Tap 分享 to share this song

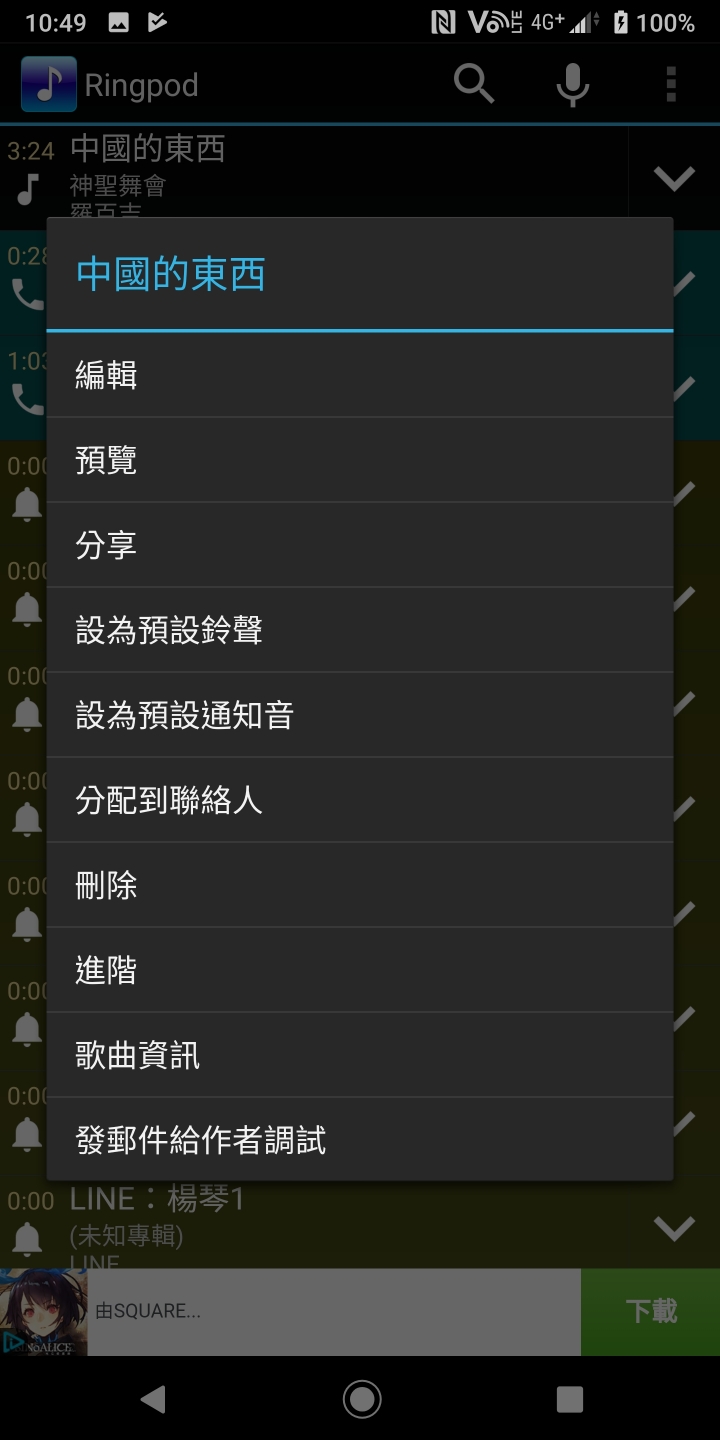360,545
